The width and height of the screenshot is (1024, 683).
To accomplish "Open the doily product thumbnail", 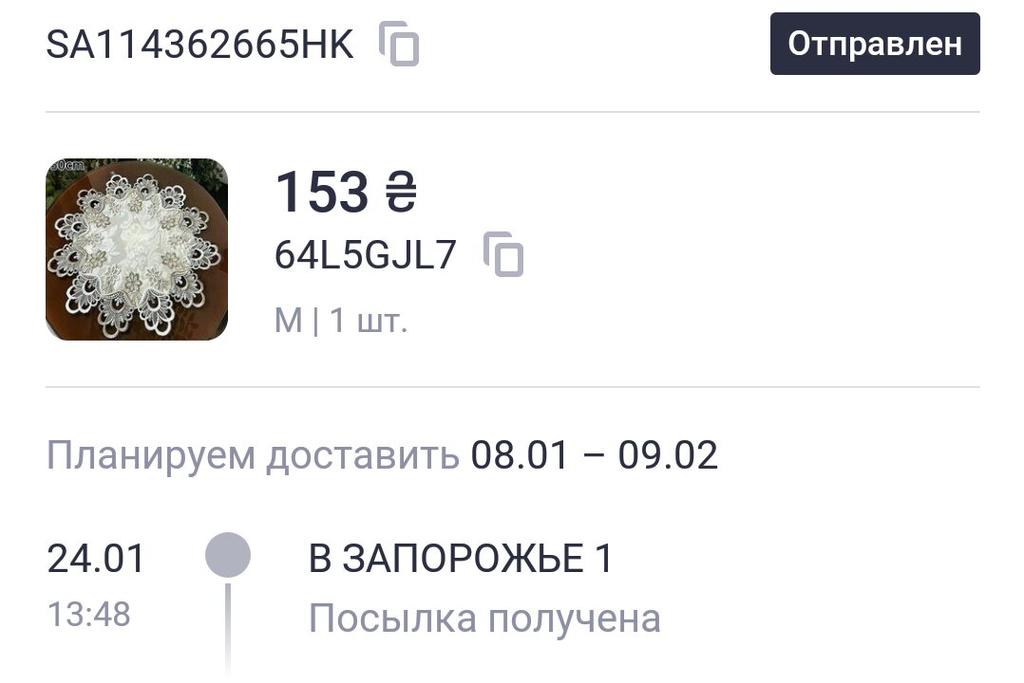I will click(137, 250).
